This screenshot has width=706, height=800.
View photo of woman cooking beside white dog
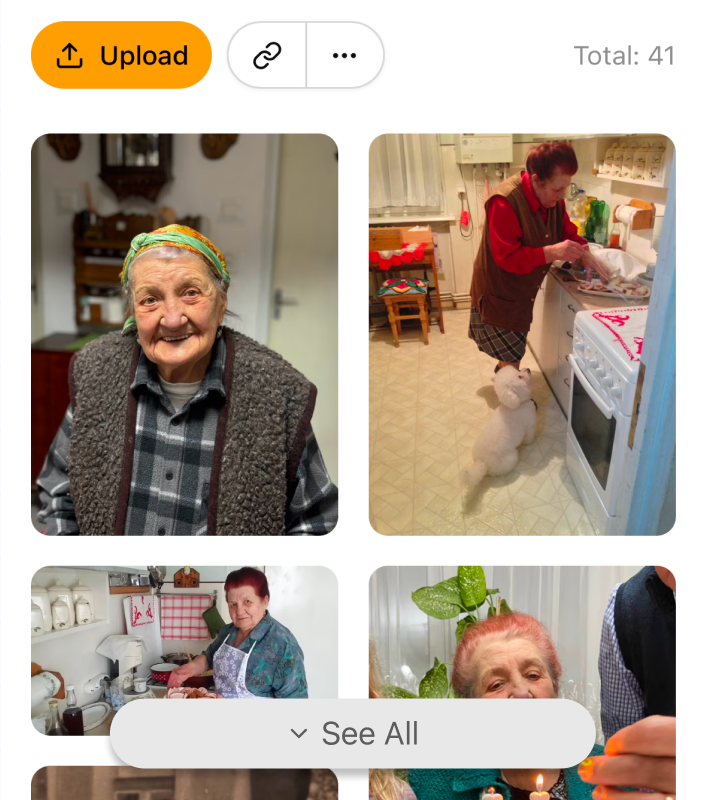click(x=522, y=334)
